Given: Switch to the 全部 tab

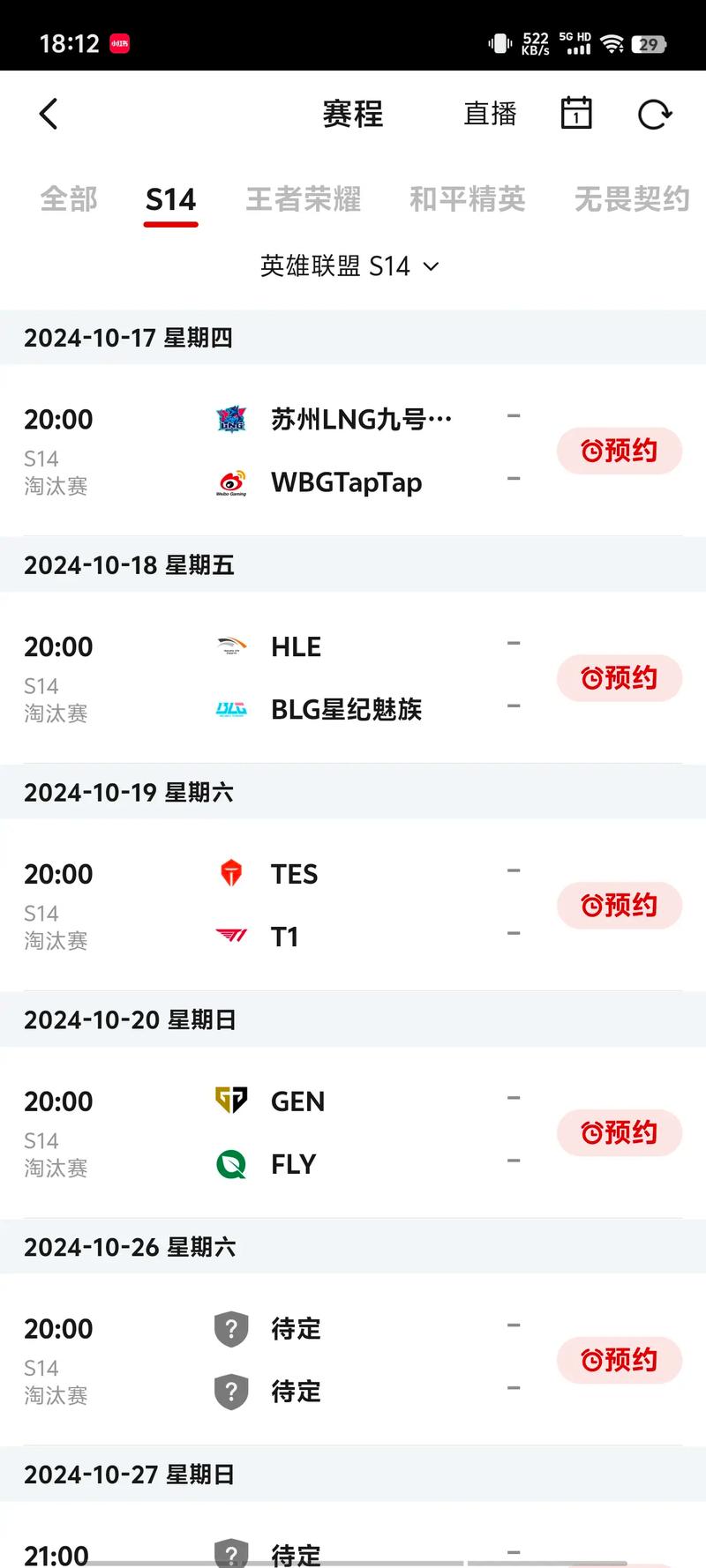Looking at the screenshot, I should click(x=68, y=199).
